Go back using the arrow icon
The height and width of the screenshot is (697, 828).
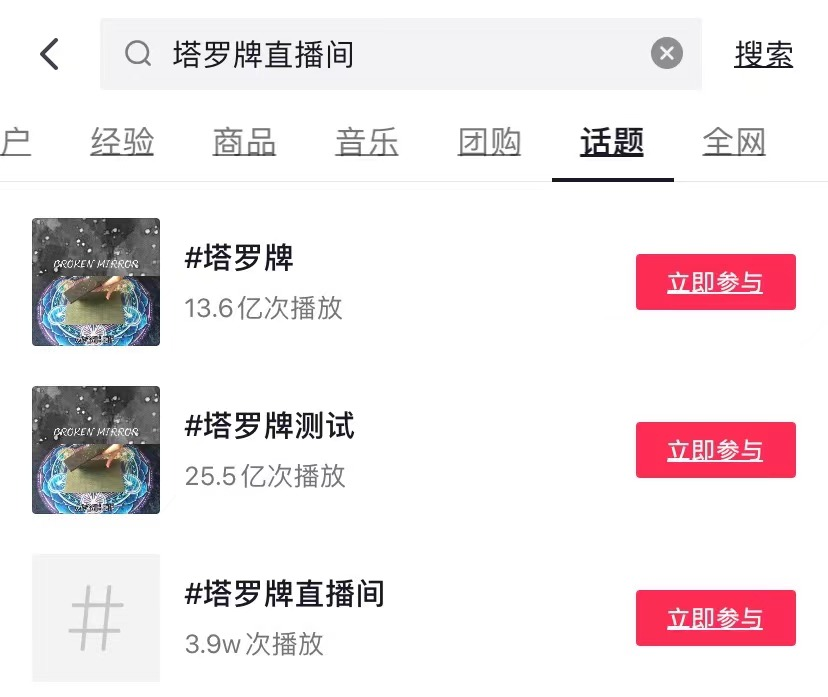coord(50,54)
